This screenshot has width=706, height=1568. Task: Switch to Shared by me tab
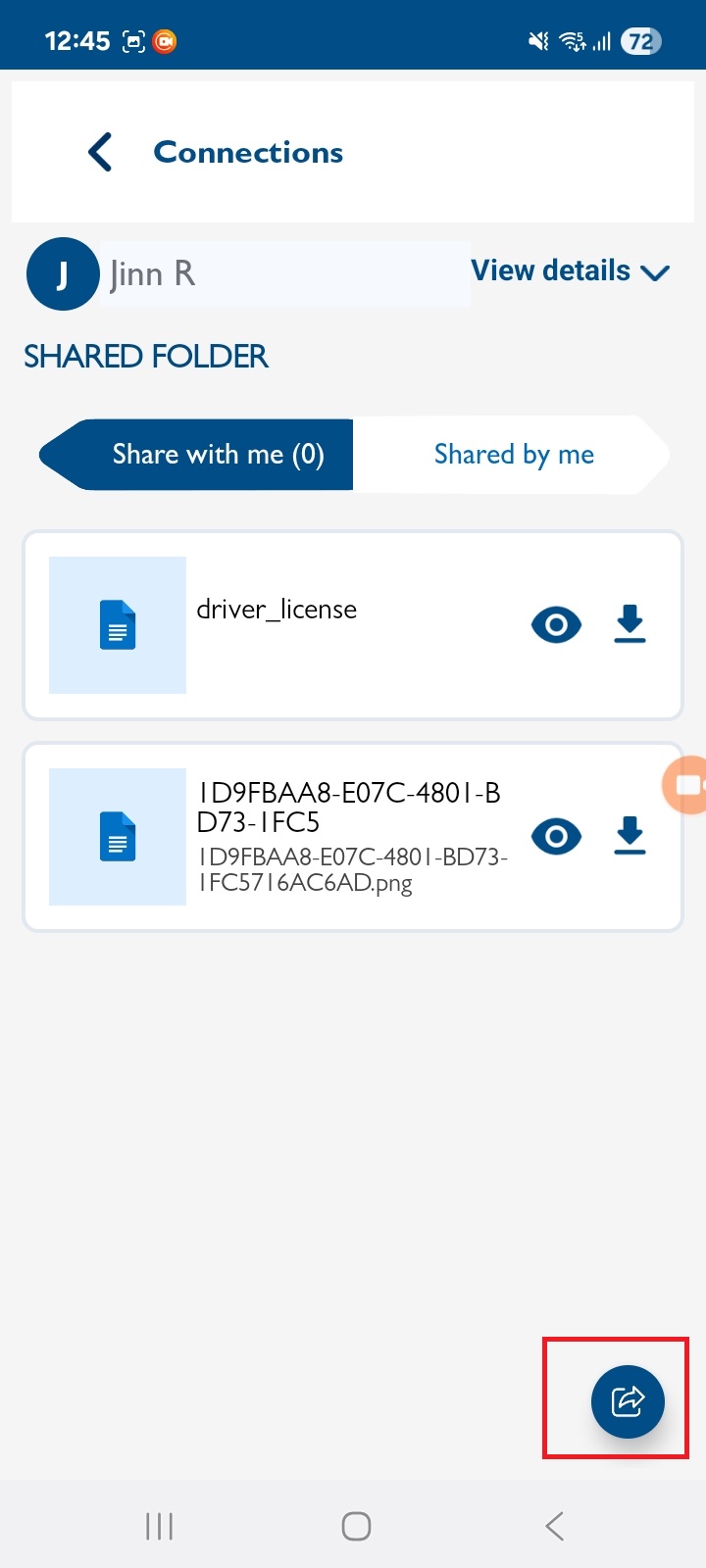pyautogui.click(x=513, y=455)
